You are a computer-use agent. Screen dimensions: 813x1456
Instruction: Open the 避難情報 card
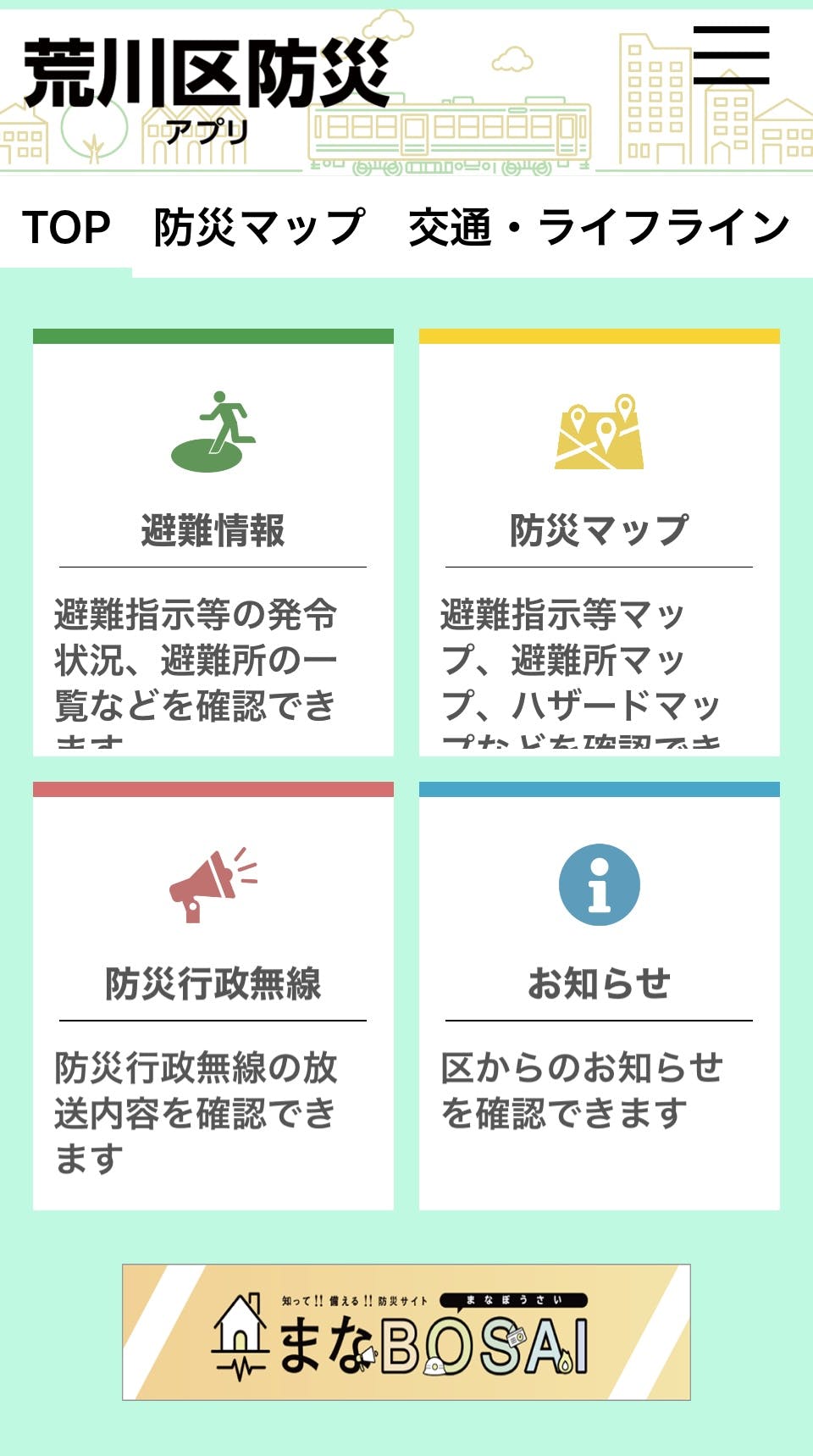pos(213,542)
